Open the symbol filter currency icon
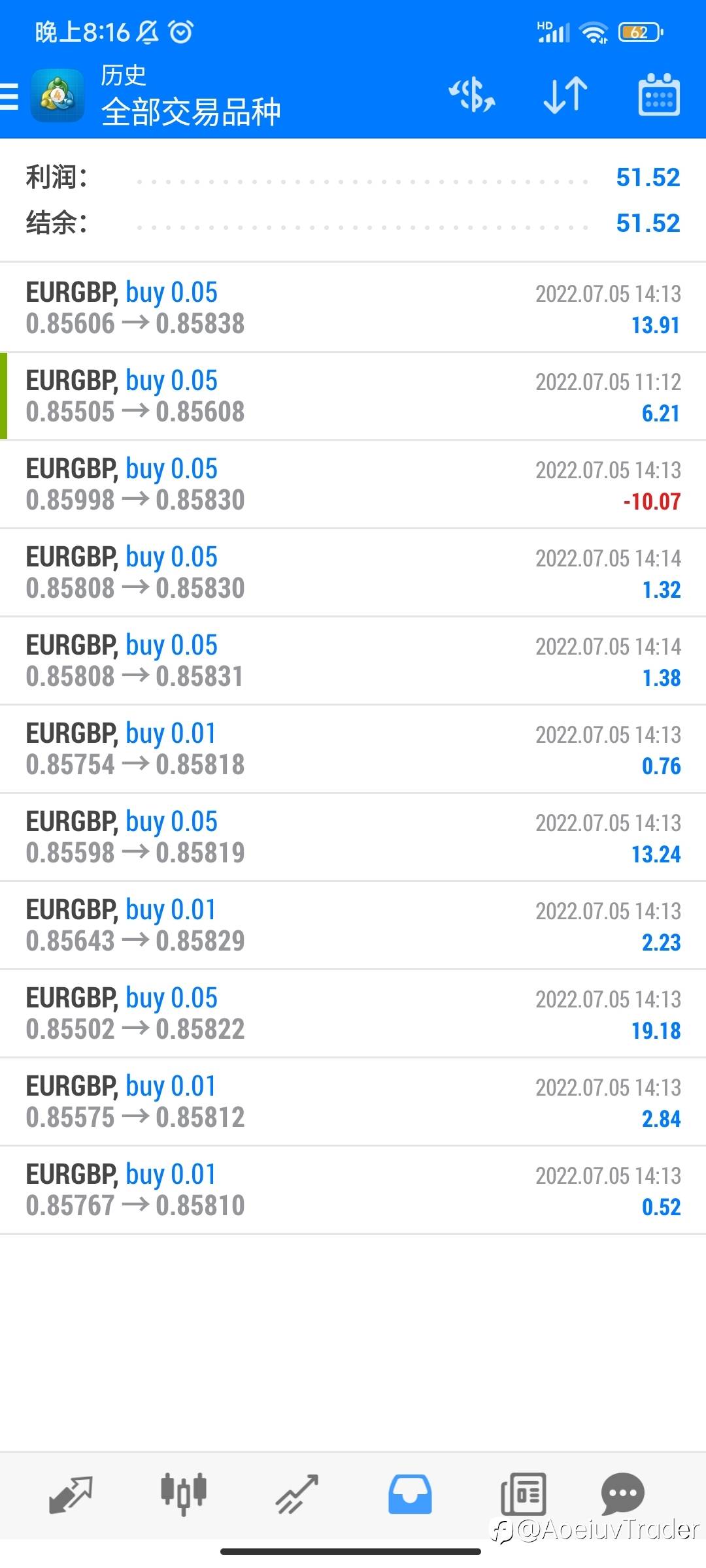This screenshot has height=1568, width=706. pos(472,95)
